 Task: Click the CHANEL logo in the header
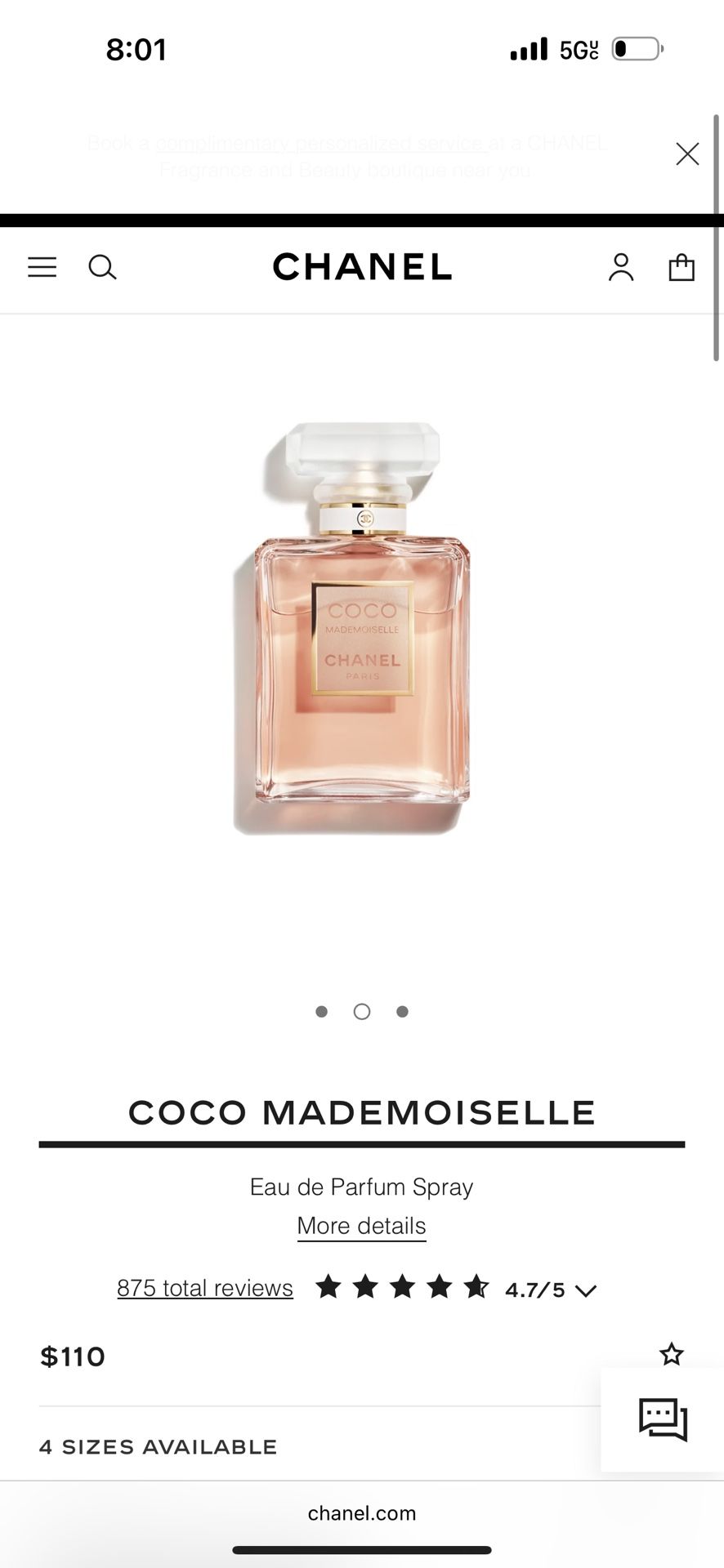coord(361,267)
